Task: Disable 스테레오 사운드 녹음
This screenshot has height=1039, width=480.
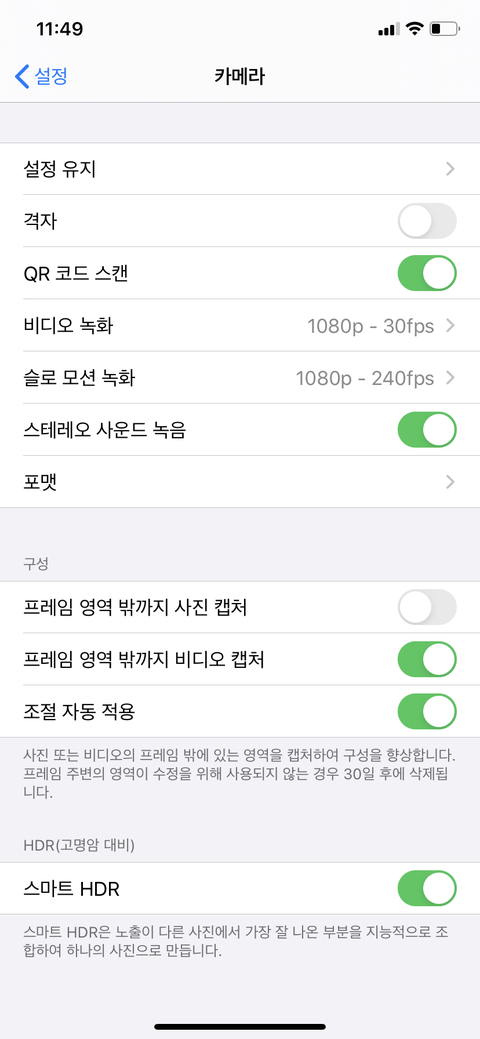Action: 427,429
